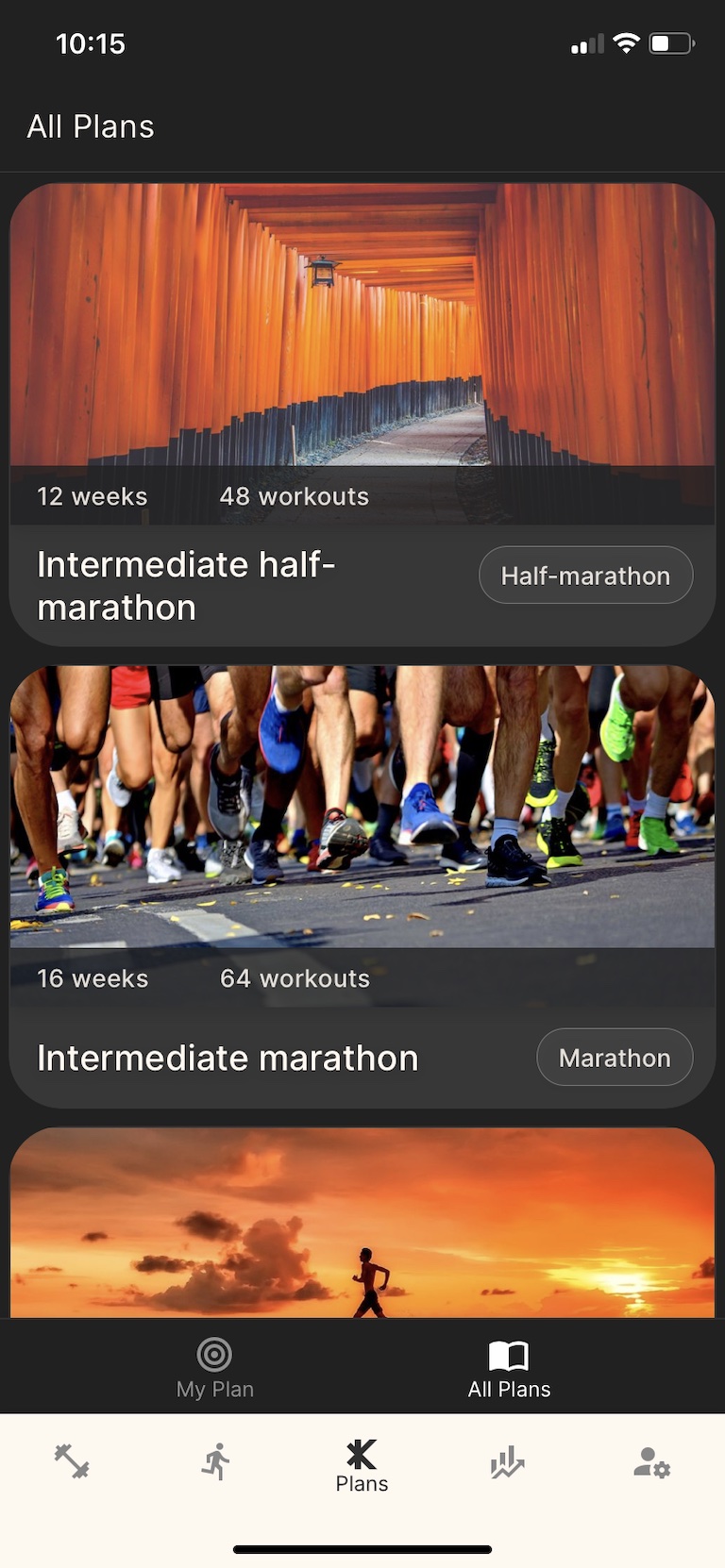The width and height of the screenshot is (725, 1568).
Task: Switch to the All Plans tab
Action: coord(509,1368)
